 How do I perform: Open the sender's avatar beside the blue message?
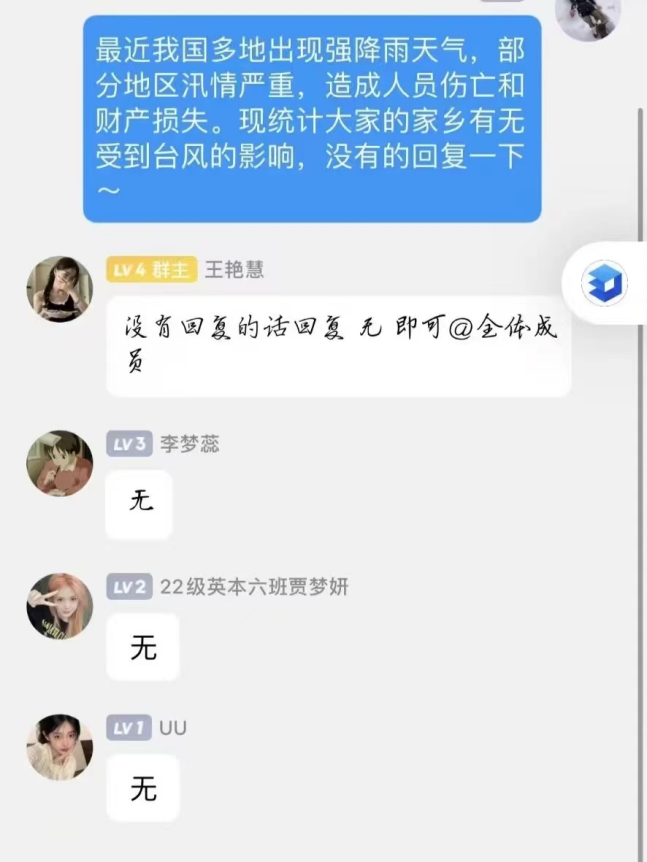(588, 17)
